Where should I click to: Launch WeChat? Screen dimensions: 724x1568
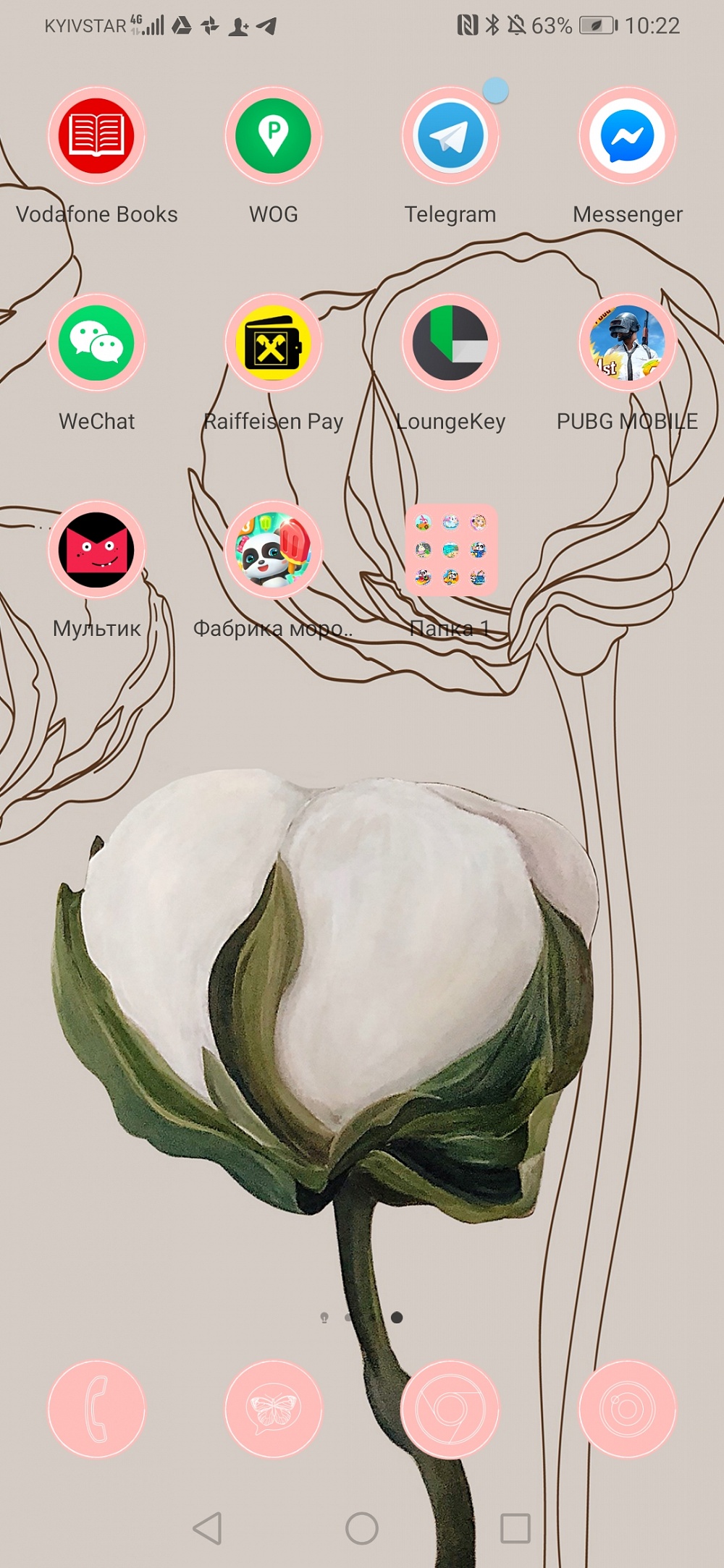pyautogui.click(x=96, y=343)
